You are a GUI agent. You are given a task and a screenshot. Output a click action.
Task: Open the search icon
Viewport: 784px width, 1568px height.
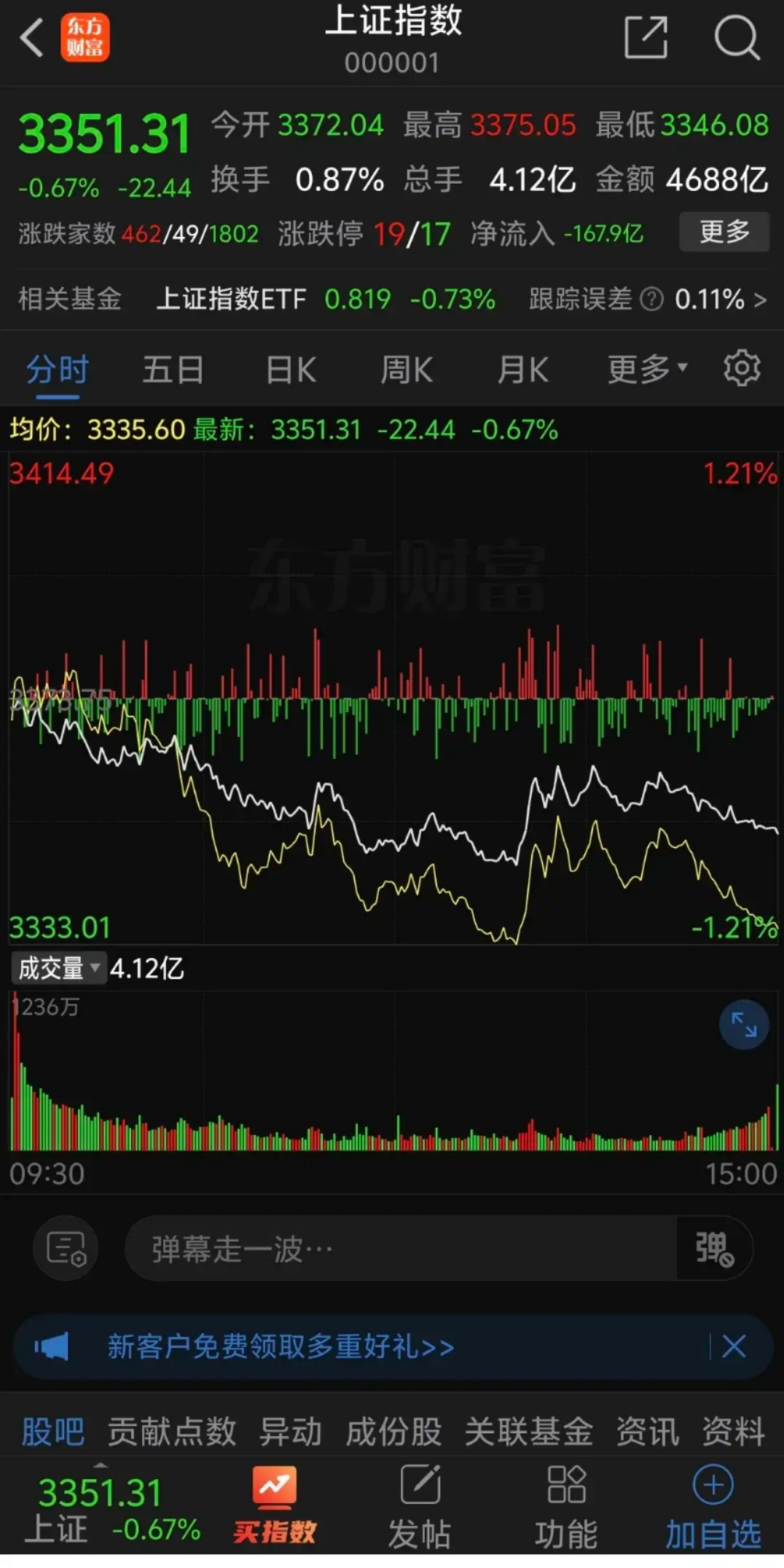738,38
